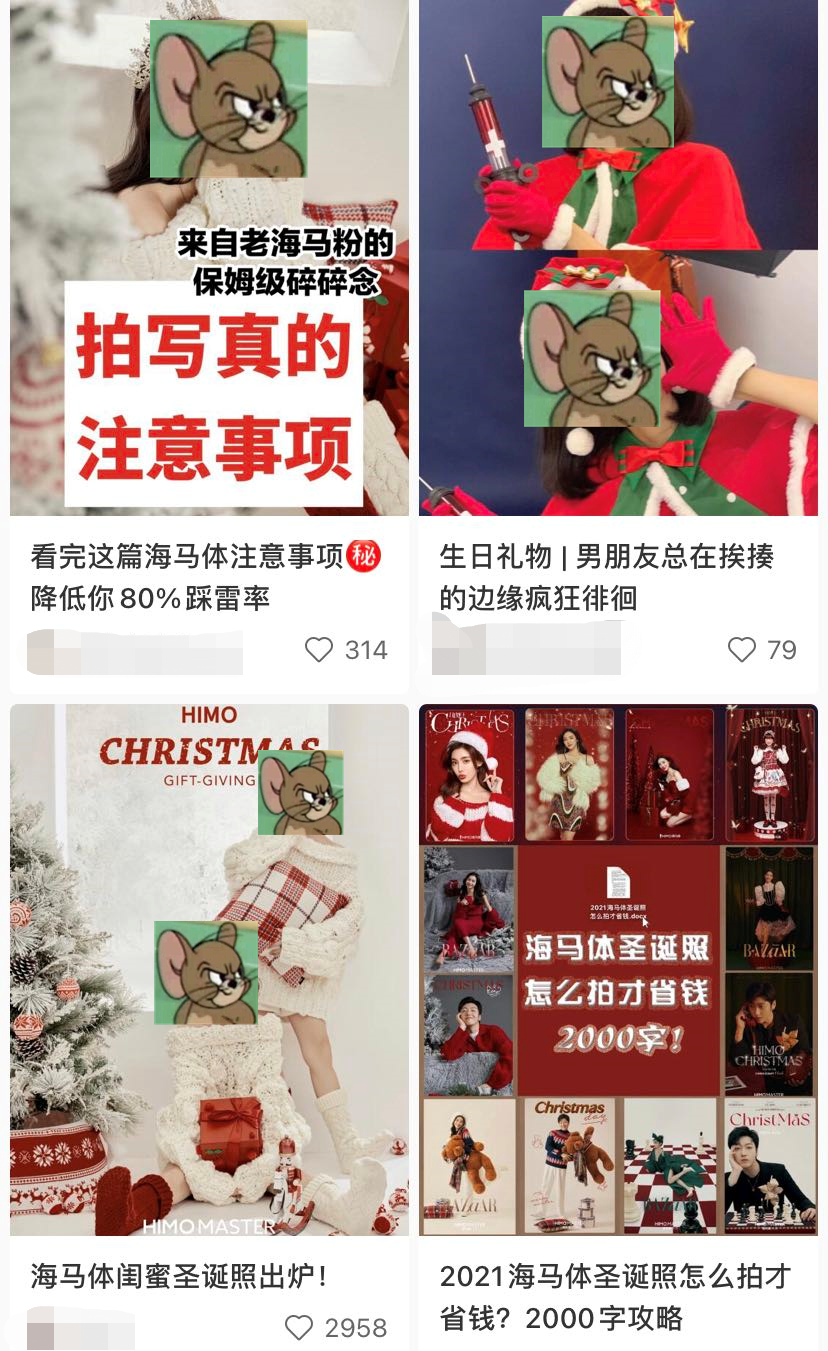The width and height of the screenshot is (828, 1351).
Task: Like the post with 314 likes
Action: point(319,650)
